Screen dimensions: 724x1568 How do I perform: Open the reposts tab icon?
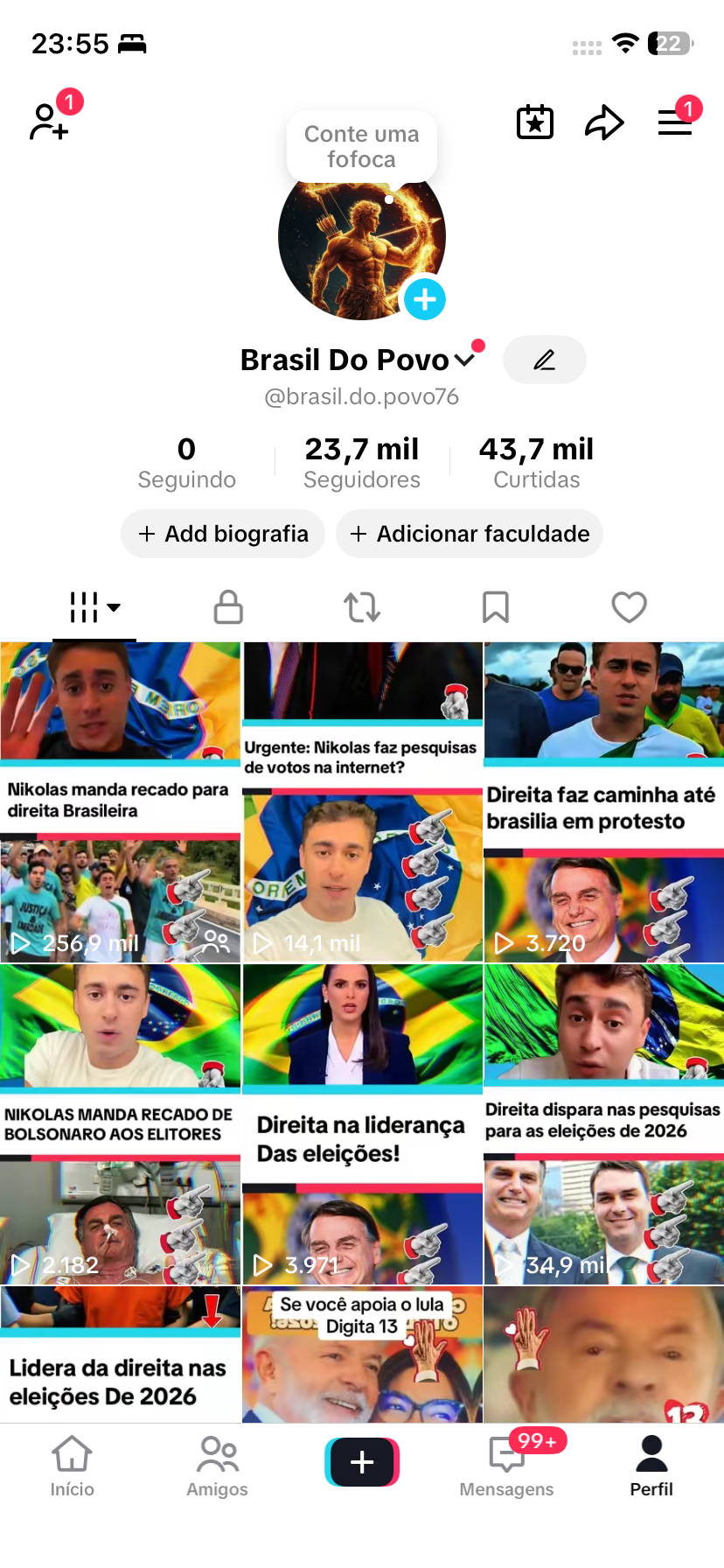[x=362, y=606]
